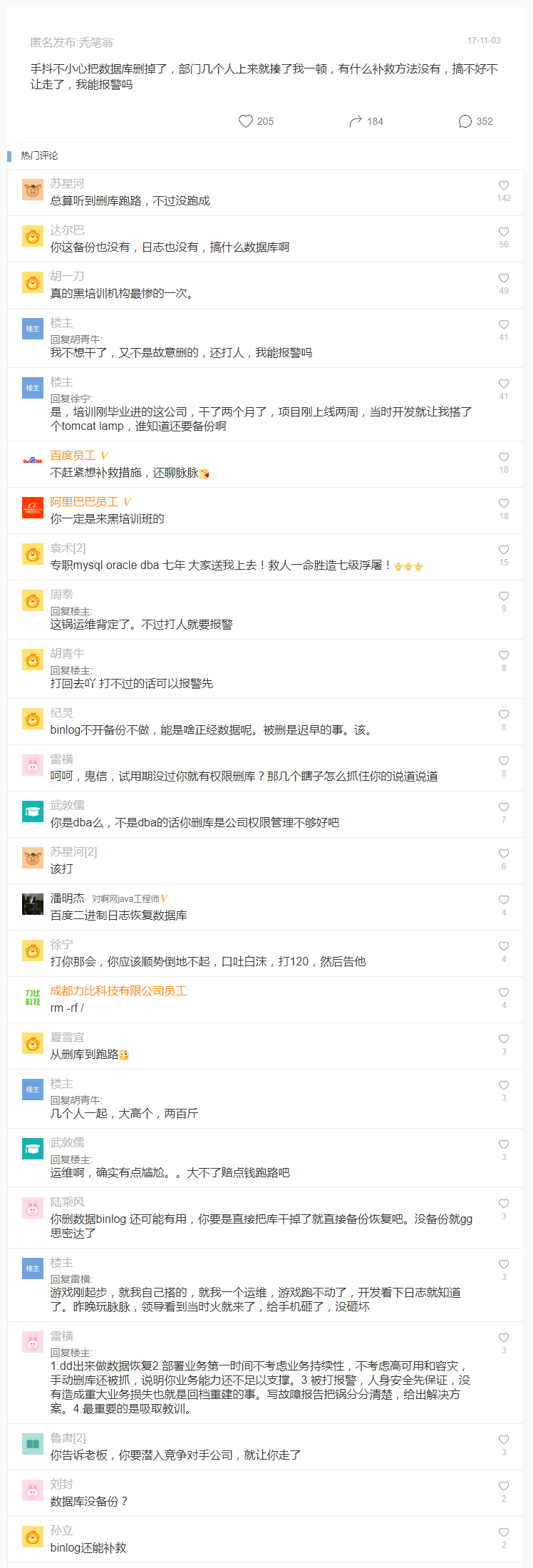Like 鲁肃[2]'s comment

point(504,1440)
